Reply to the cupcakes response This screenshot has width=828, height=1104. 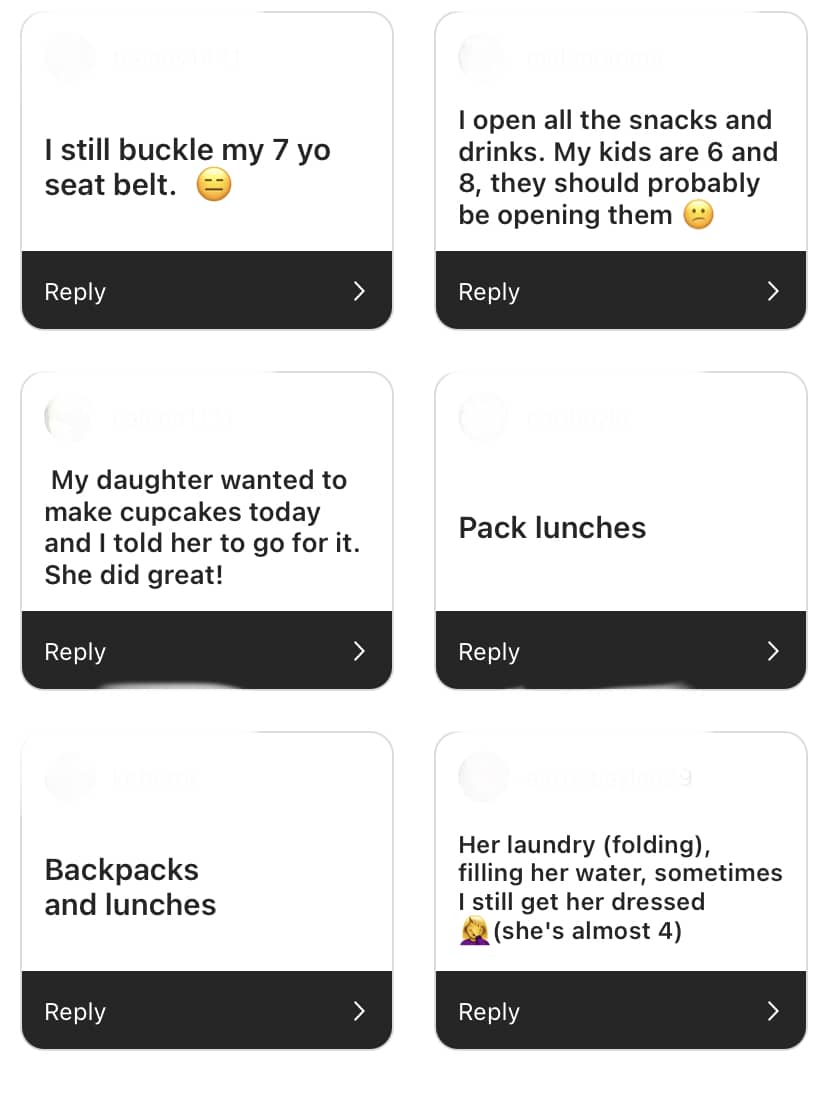pos(206,651)
